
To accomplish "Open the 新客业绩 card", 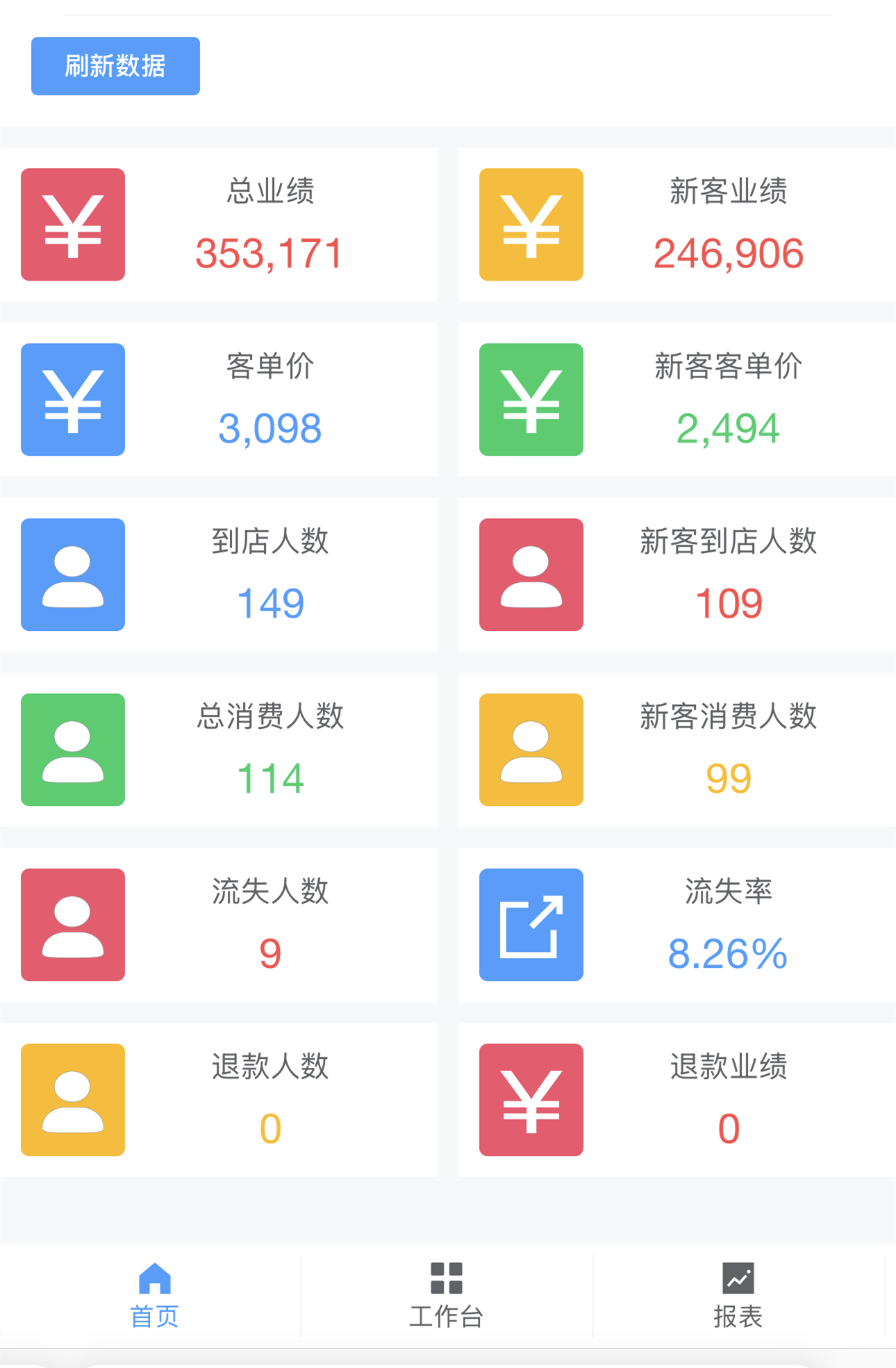I will pyautogui.click(x=677, y=224).
